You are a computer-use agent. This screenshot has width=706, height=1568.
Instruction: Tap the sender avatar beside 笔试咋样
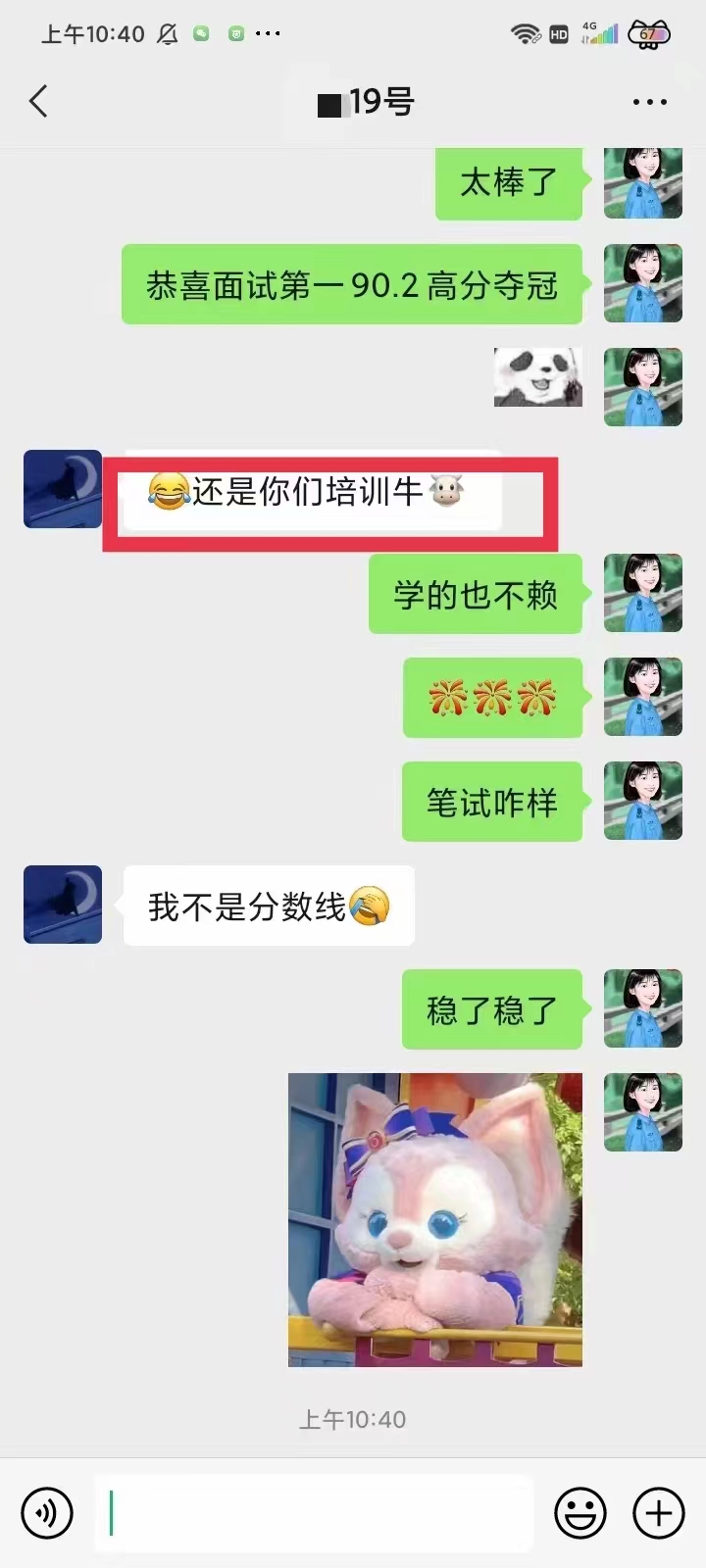click(643, 801)
